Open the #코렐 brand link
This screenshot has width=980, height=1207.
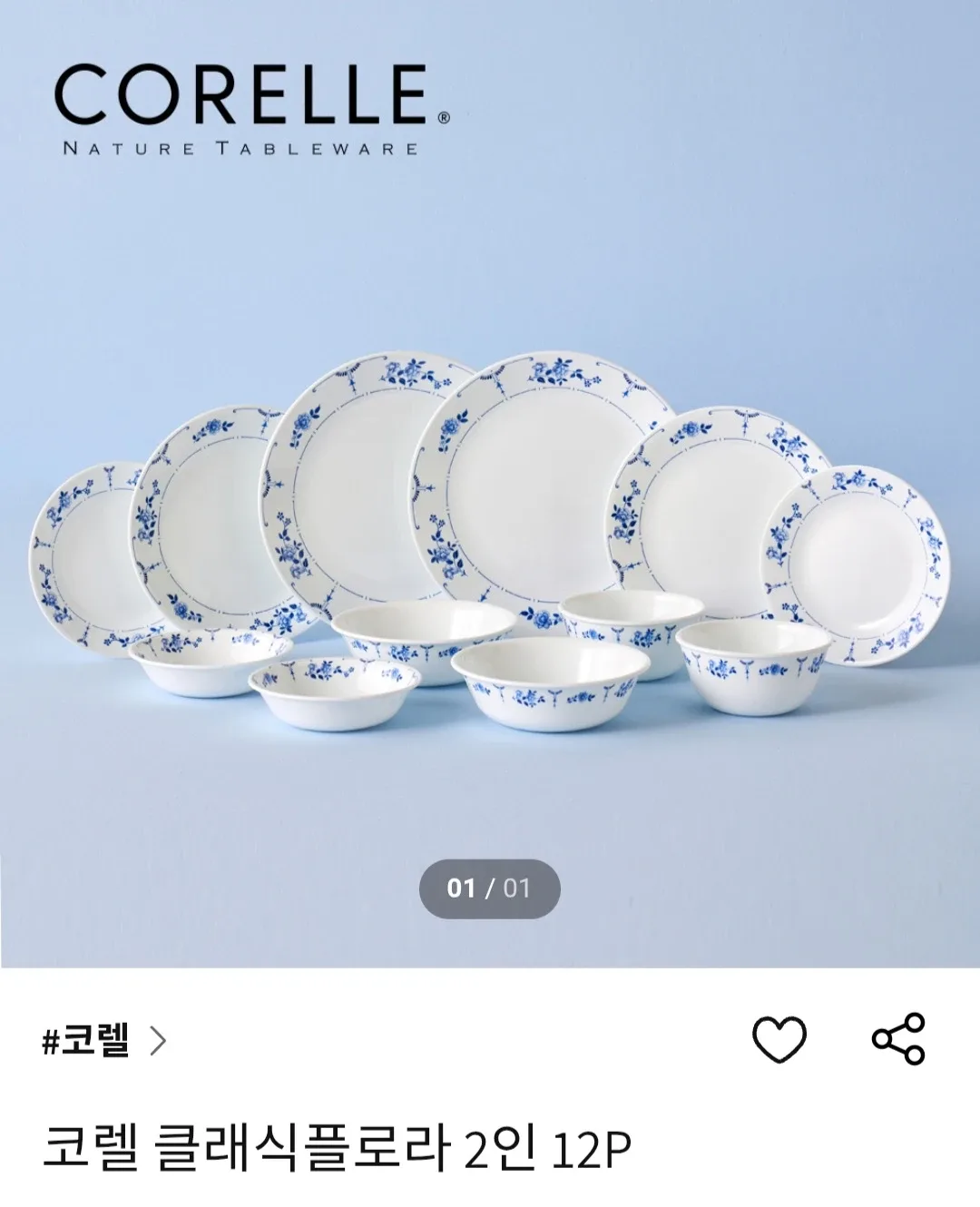click(x=103, y=1040)
